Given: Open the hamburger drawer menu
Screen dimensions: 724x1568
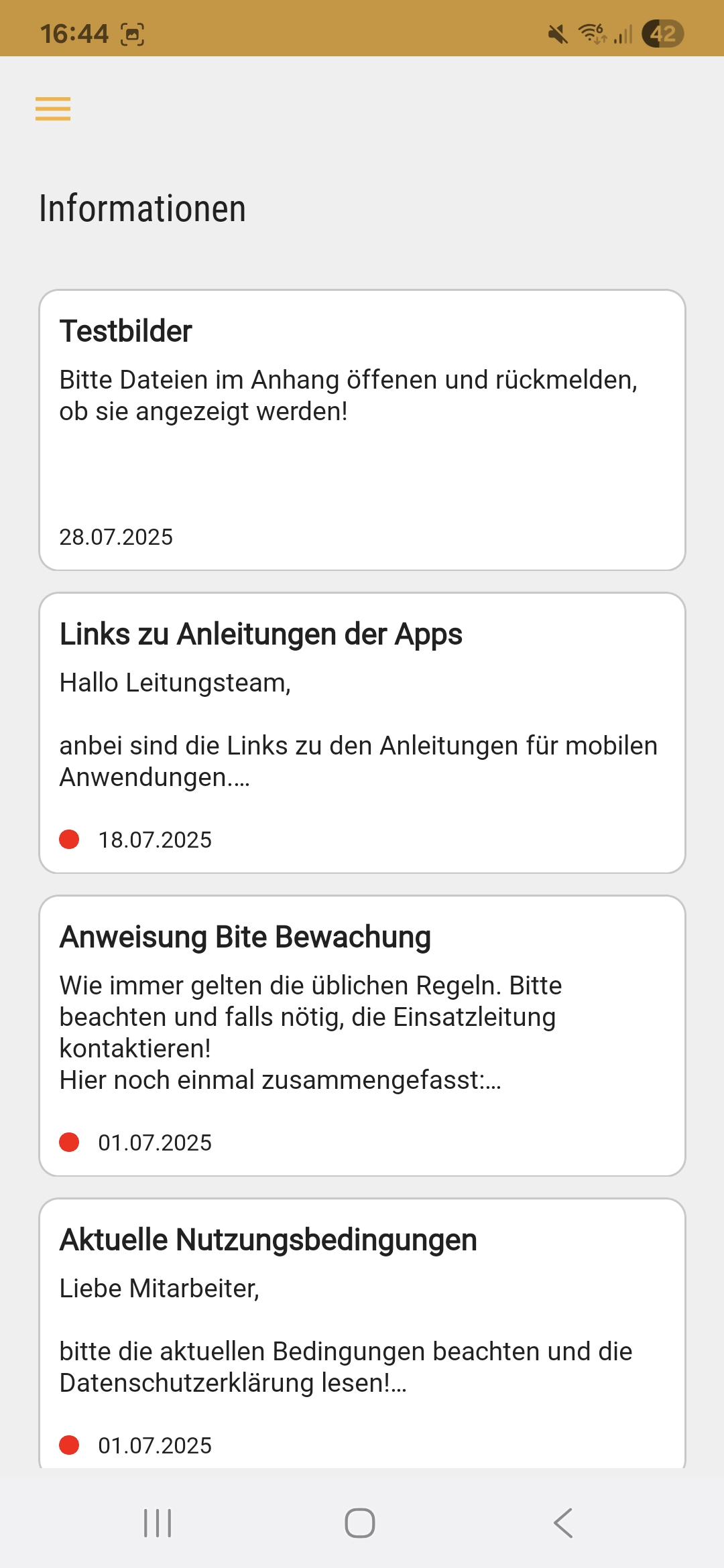Looking at the screenshot, I should (x=53, y=109).
